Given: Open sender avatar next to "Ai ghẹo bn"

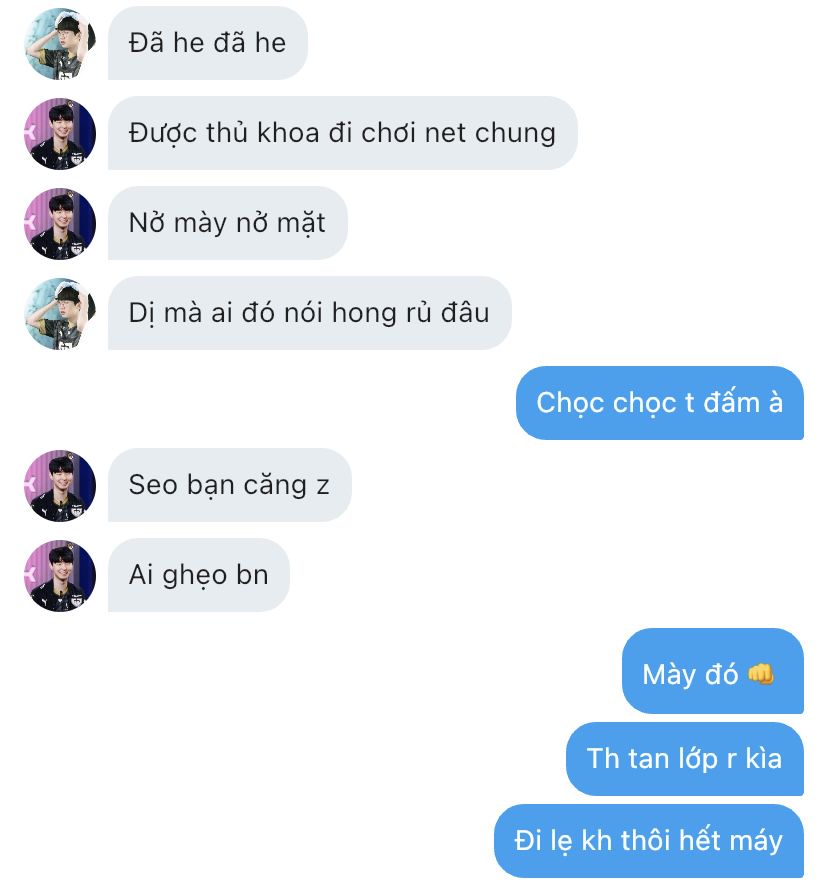Looking at the screenshot, I should (x=60, y=576).
